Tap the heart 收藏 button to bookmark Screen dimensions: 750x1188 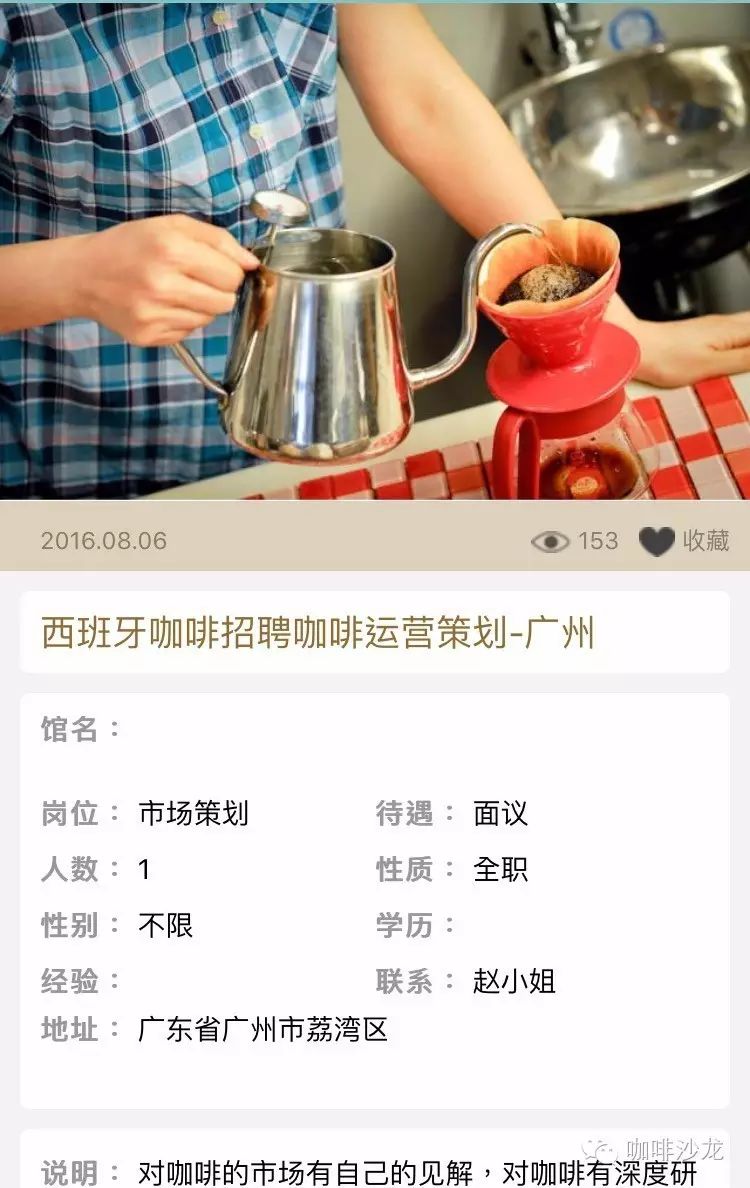pyautogui.click(x=683, y=541)
